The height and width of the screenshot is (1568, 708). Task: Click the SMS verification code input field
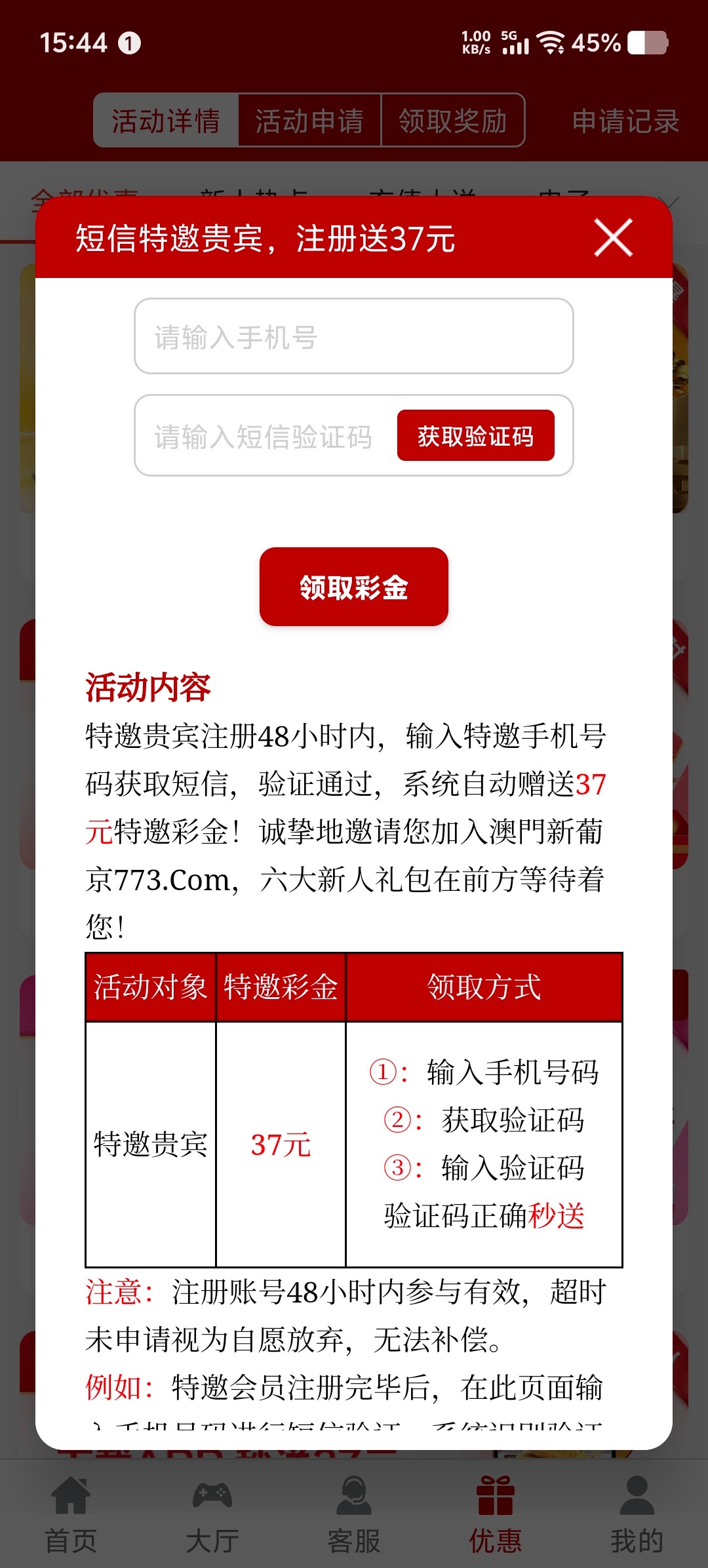[x=262, y=435]
